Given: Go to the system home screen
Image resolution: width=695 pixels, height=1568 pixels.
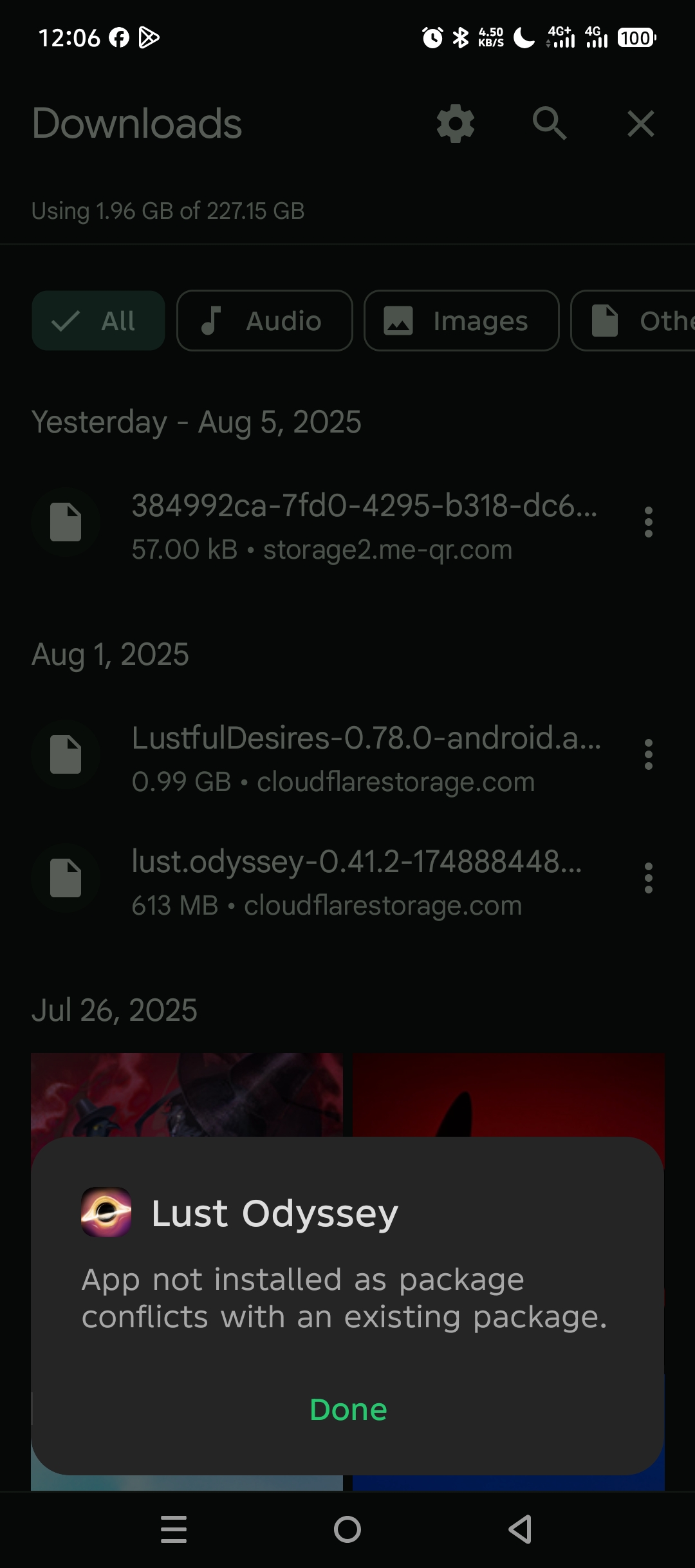Looking at the screenshot, I should 347,1529.
